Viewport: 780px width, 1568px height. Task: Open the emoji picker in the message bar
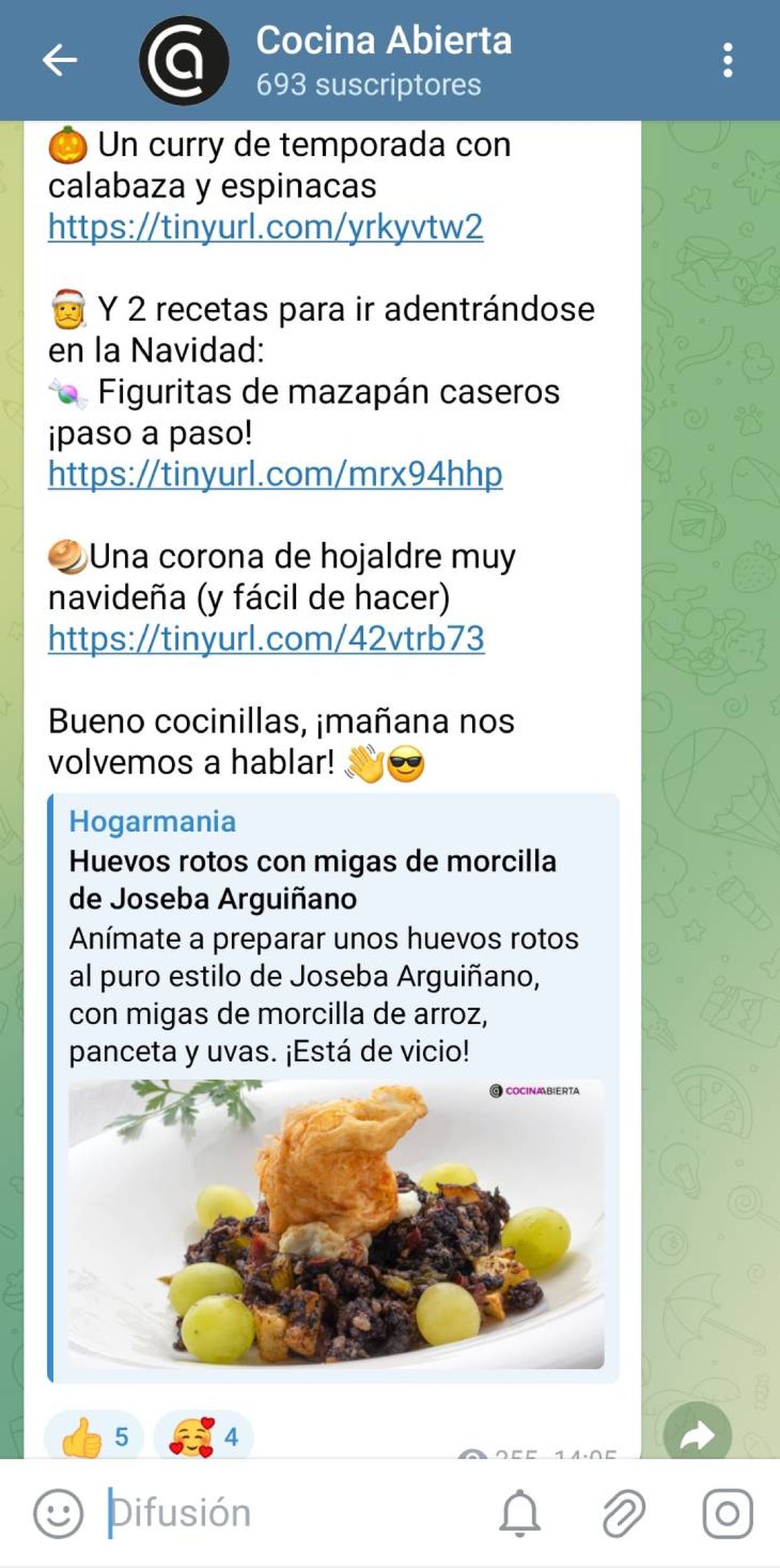[x=58, y=1512]
